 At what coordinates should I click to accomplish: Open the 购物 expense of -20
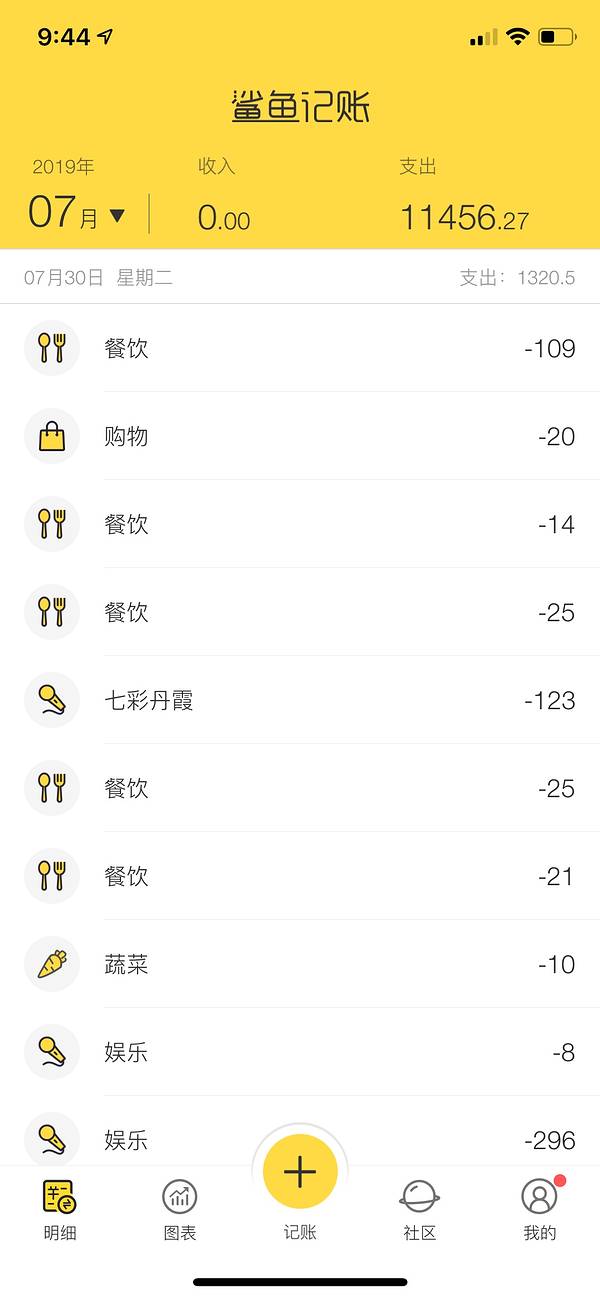(300, 436)
